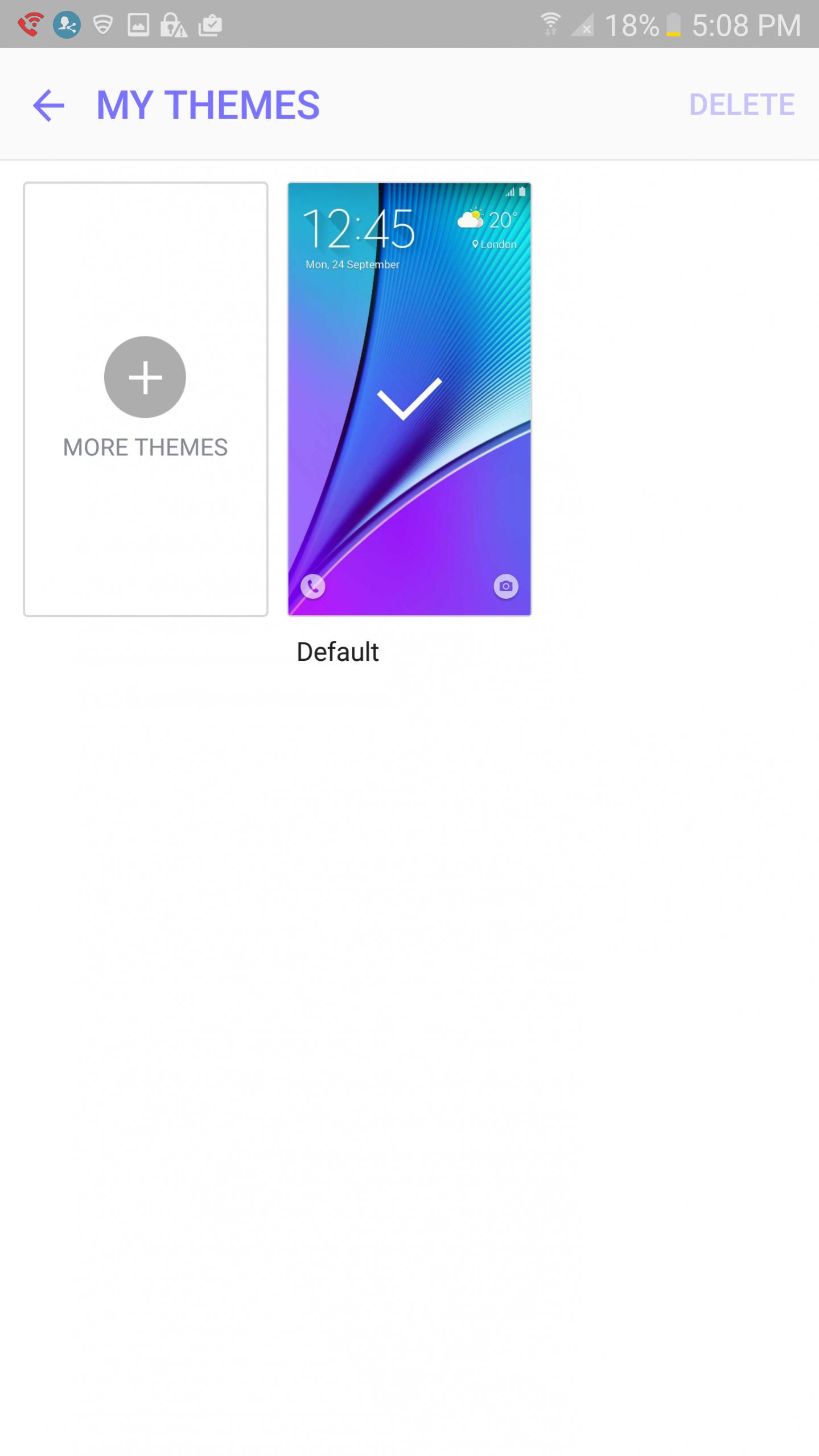Tap the Delete button
819x1456 pixels.
coord(741,105)
